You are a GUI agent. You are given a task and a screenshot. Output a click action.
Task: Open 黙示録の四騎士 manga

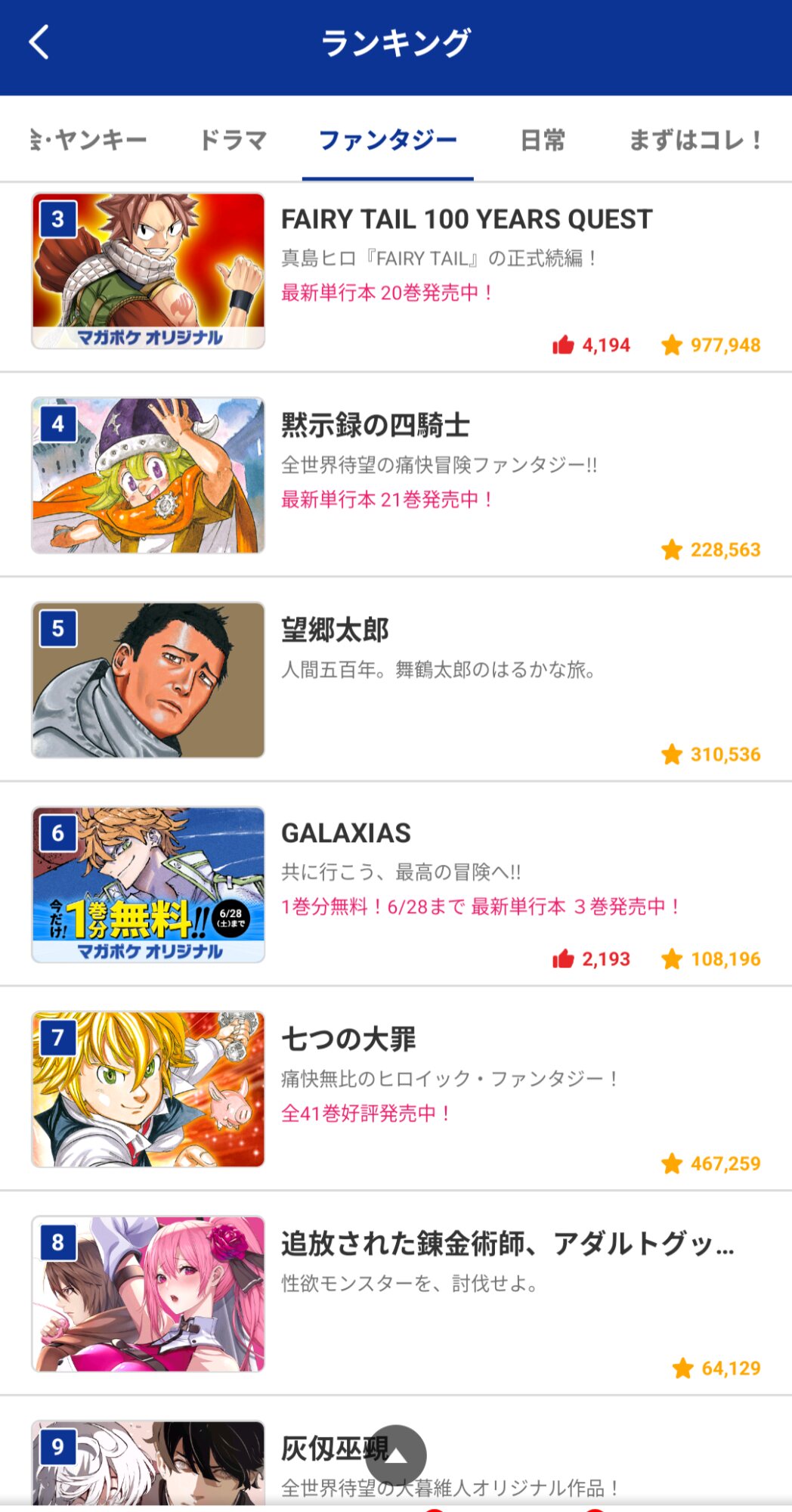[x=376, y=426]
